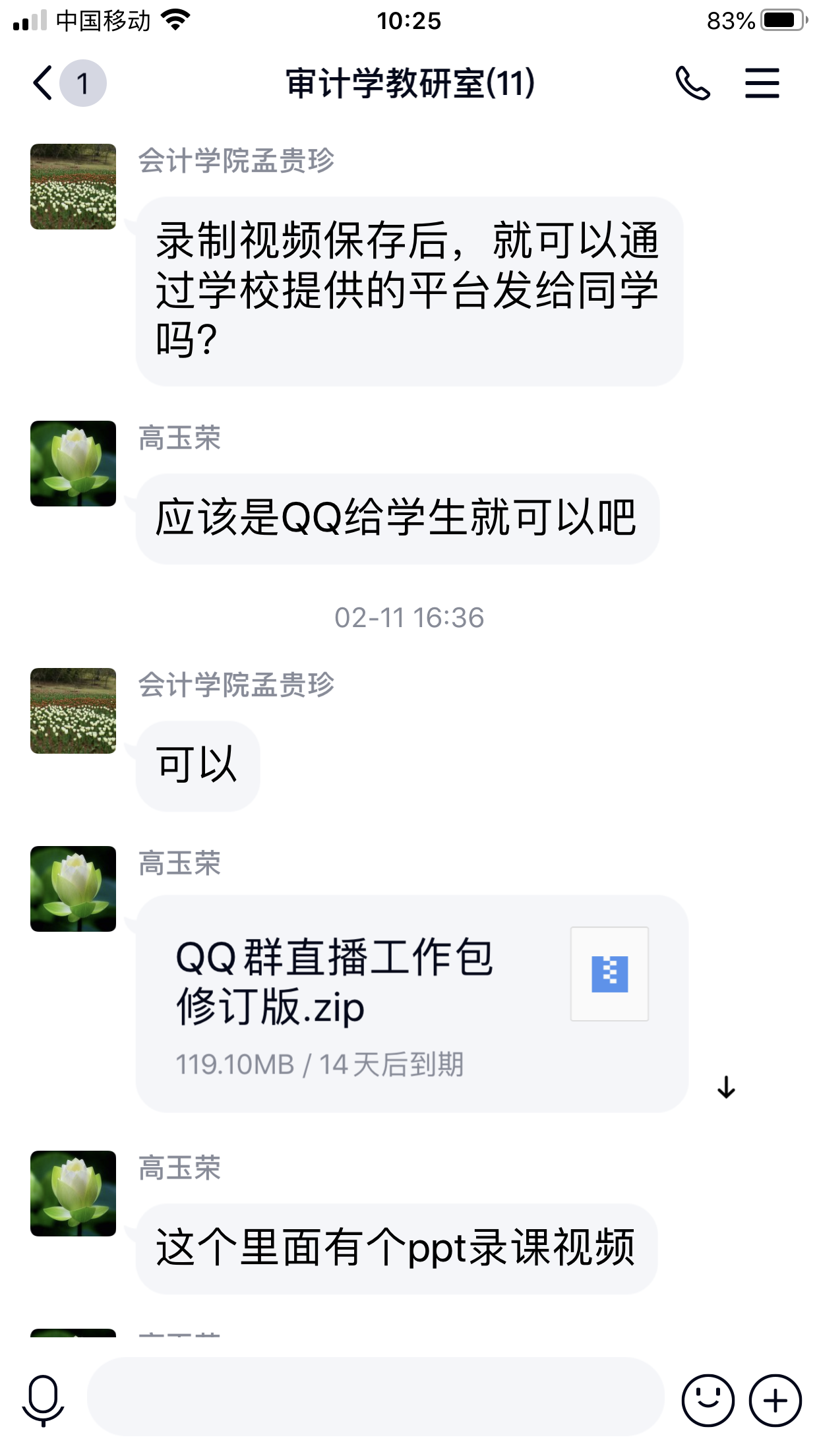View 高玉荣's avatar above the zip file
Viewport: 819px width, 1456px height.
[x=73, y=888]
